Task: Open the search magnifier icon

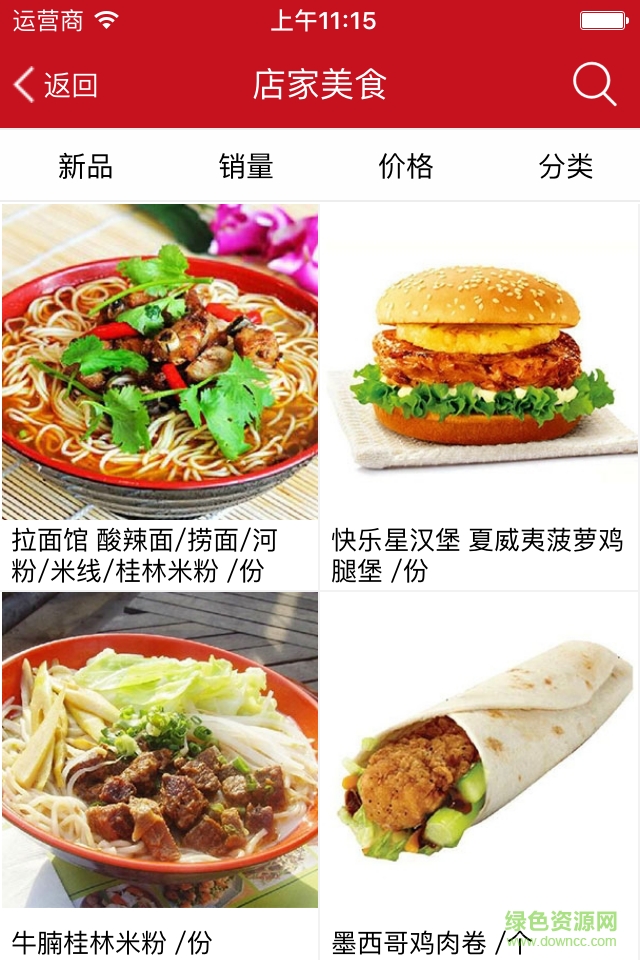Action: [x=594, y=85]
